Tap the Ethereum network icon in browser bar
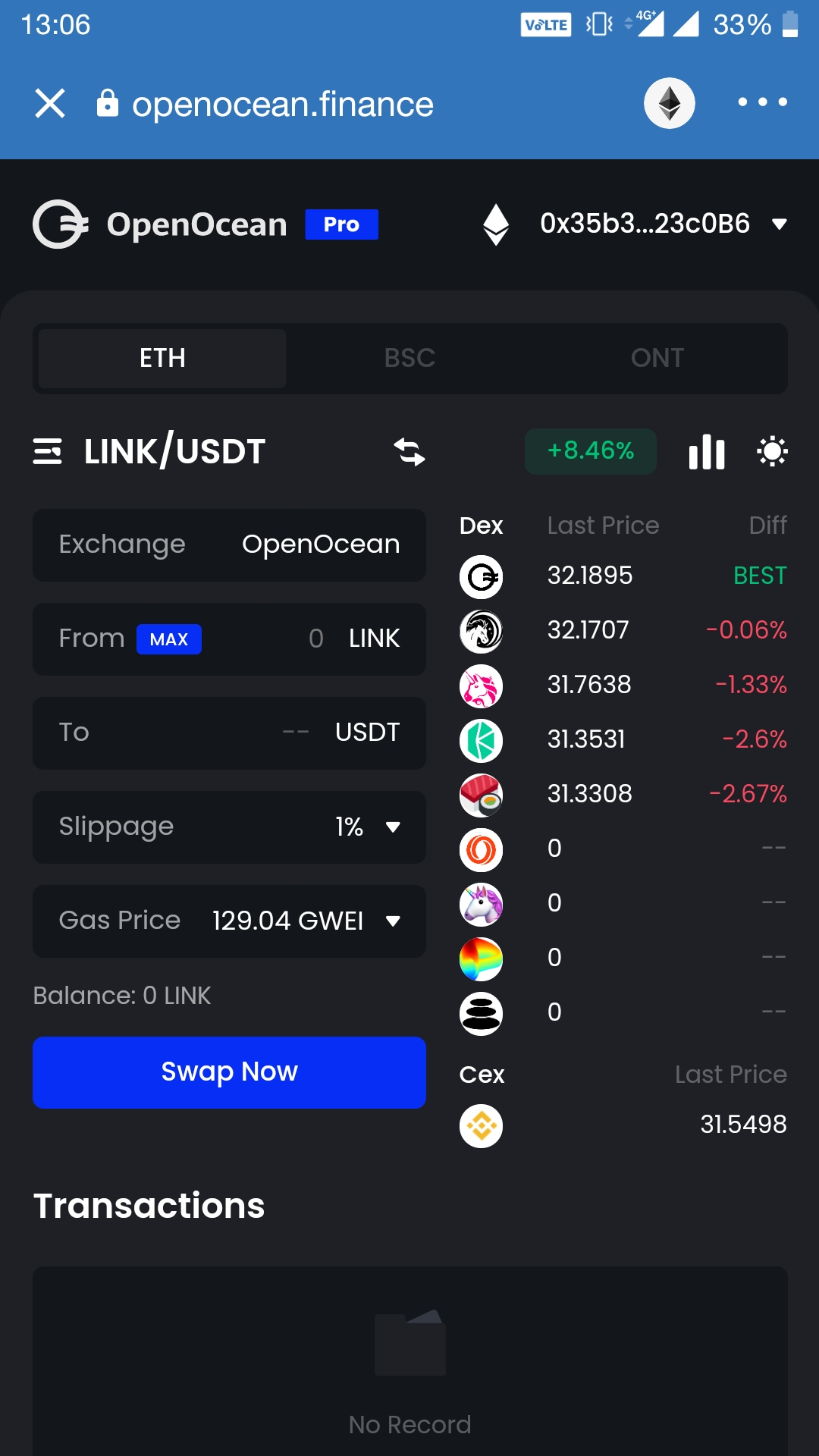Image resolution: width=819 pixels, height=1456 pixels. (670, 103)
